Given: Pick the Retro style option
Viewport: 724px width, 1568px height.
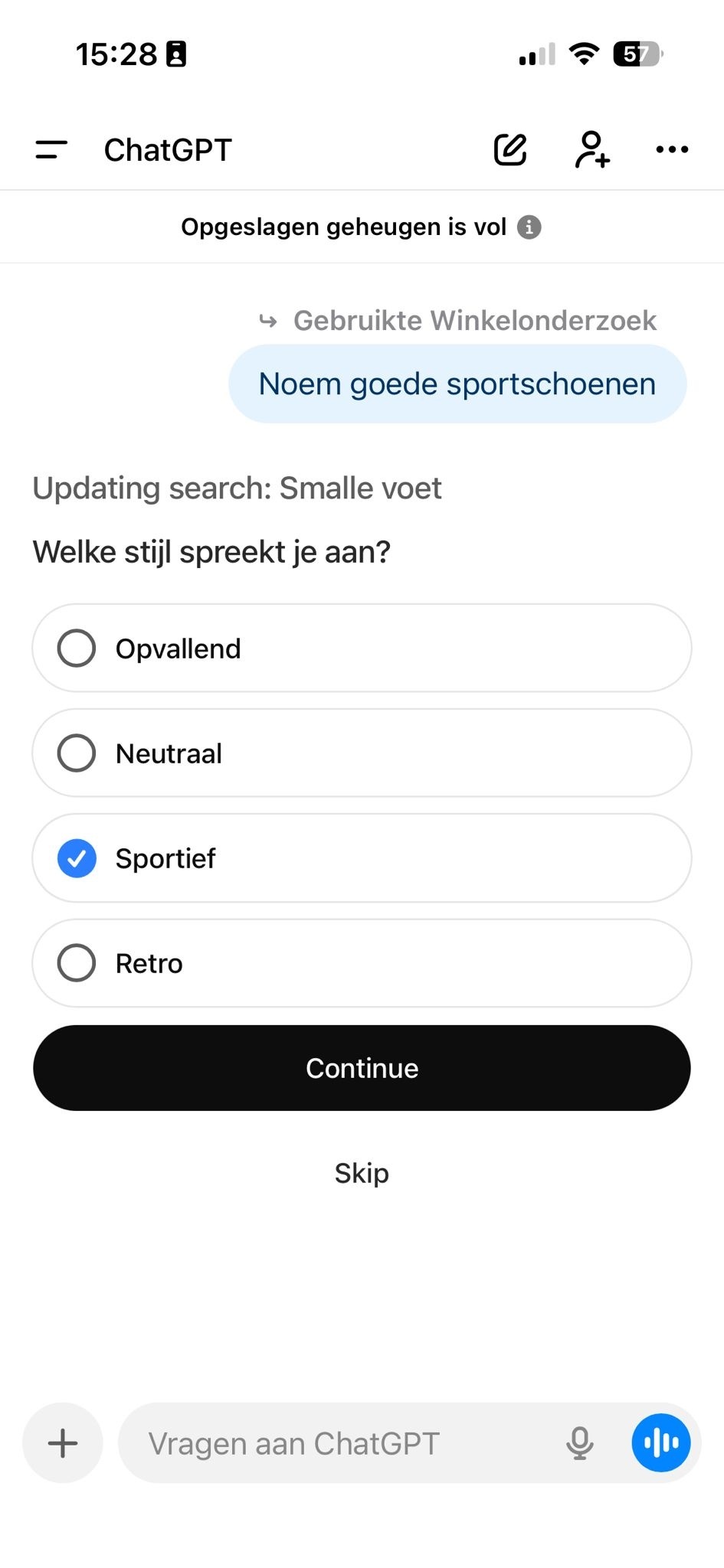Looking at the screenshot, I should point(362,963).
